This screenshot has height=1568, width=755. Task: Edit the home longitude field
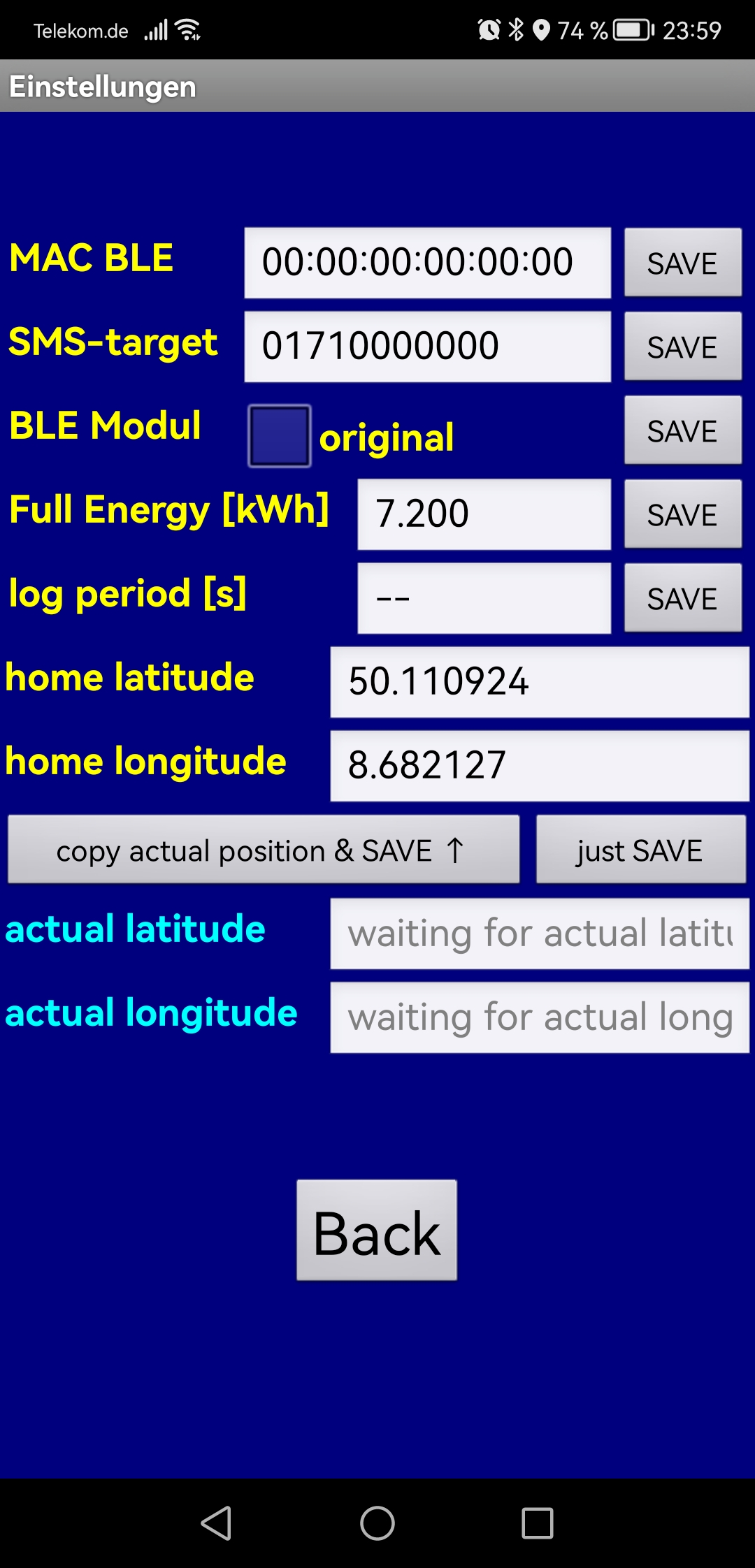click(539, 766)
